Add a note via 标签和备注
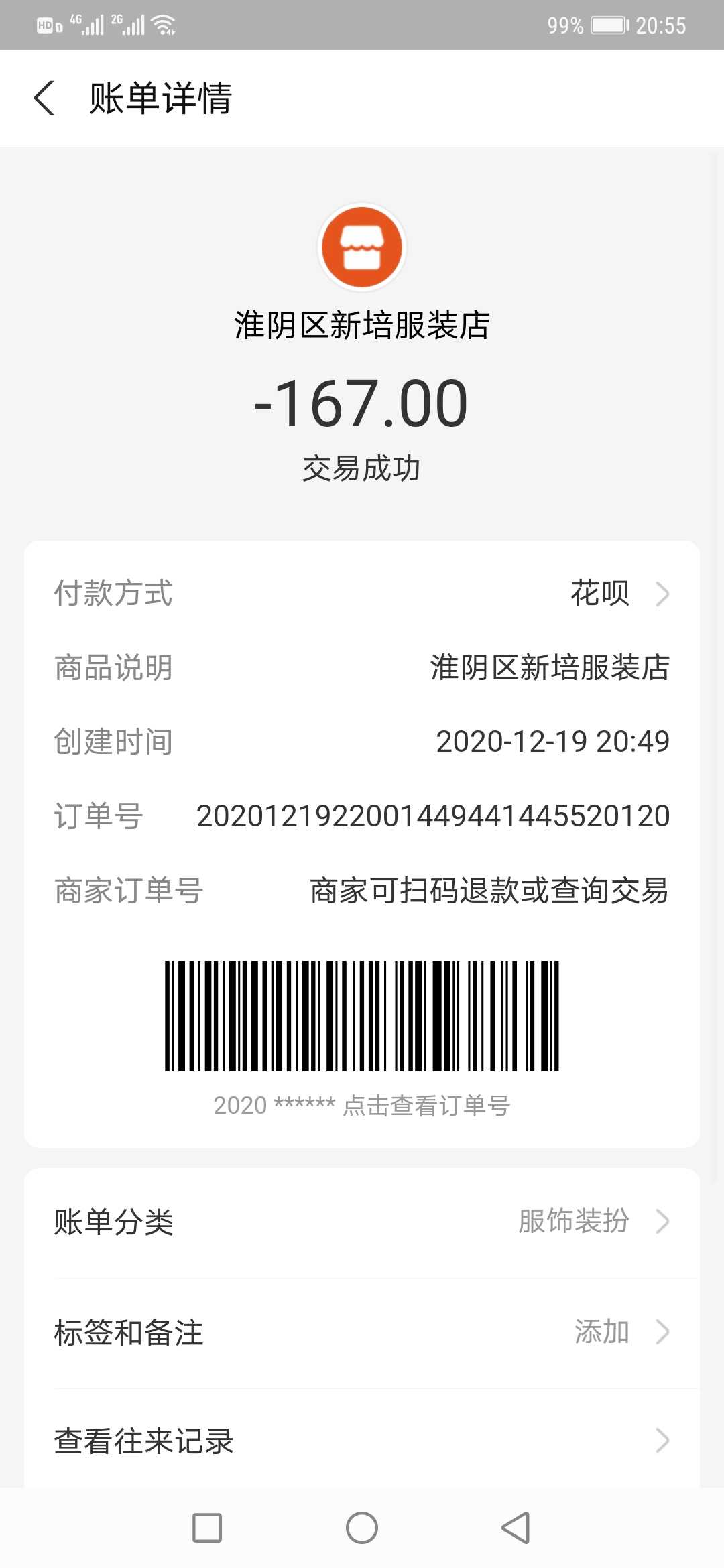 point(362,1332)
